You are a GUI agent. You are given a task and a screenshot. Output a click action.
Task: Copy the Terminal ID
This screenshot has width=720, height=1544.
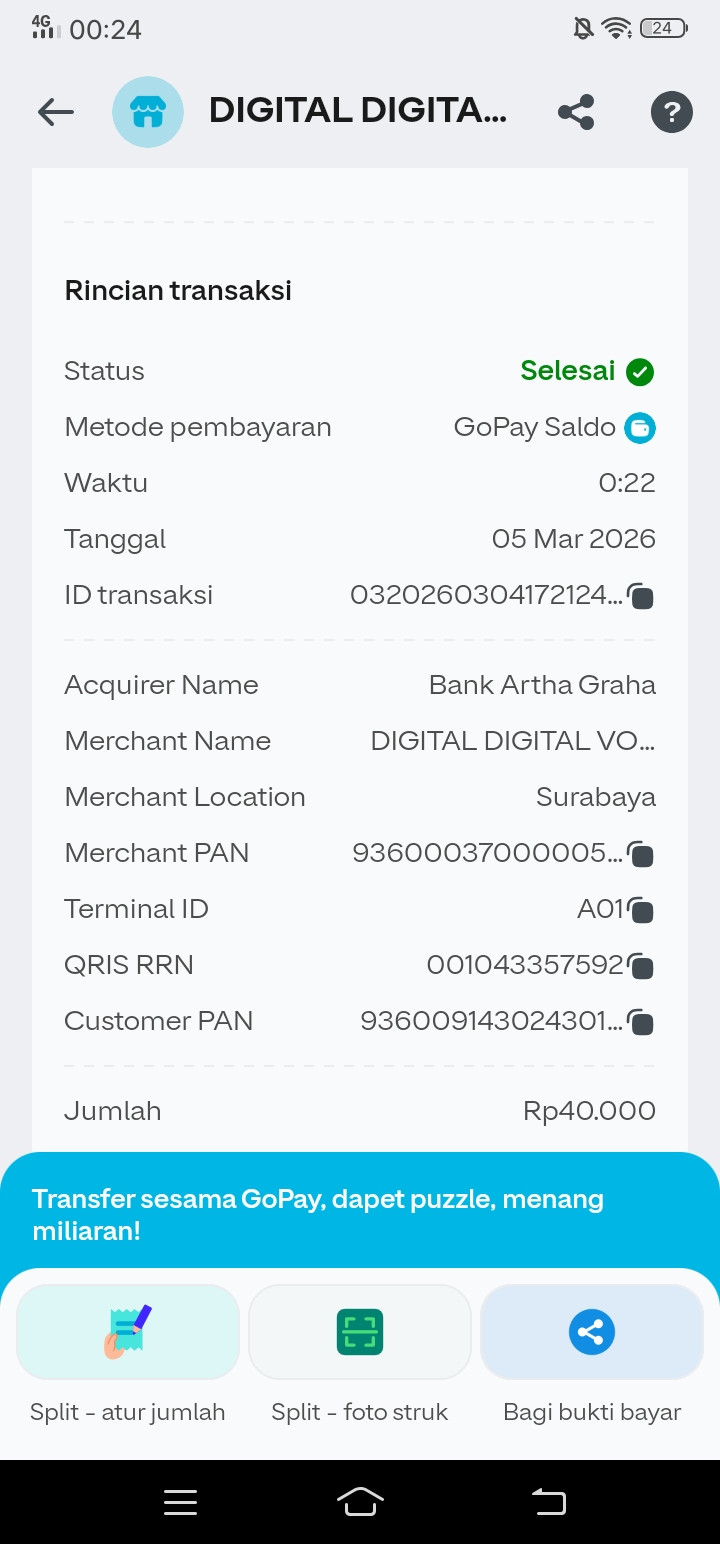[641, 910]
